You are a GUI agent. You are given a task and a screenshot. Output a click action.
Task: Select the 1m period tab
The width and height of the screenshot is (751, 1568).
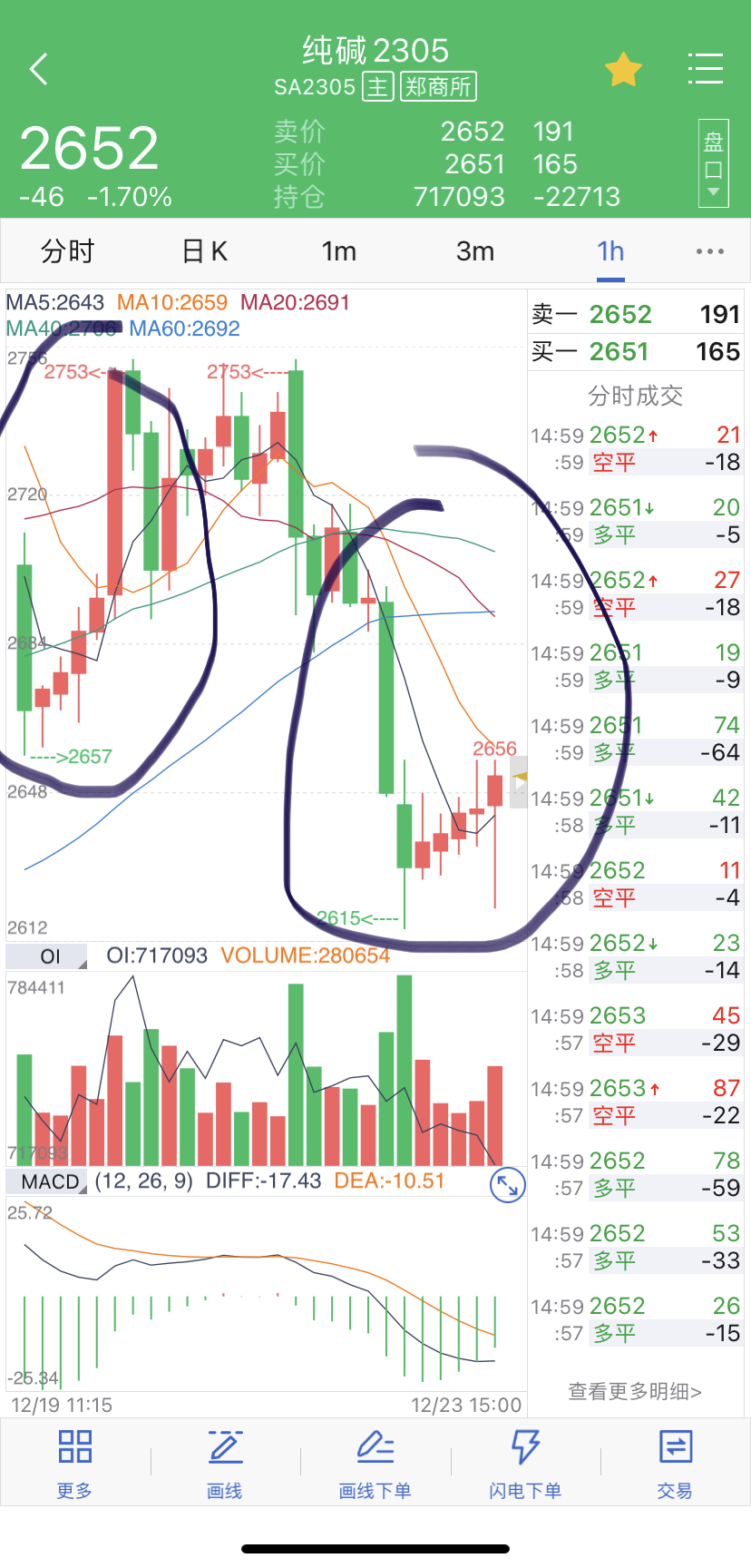tap(339, 250)
